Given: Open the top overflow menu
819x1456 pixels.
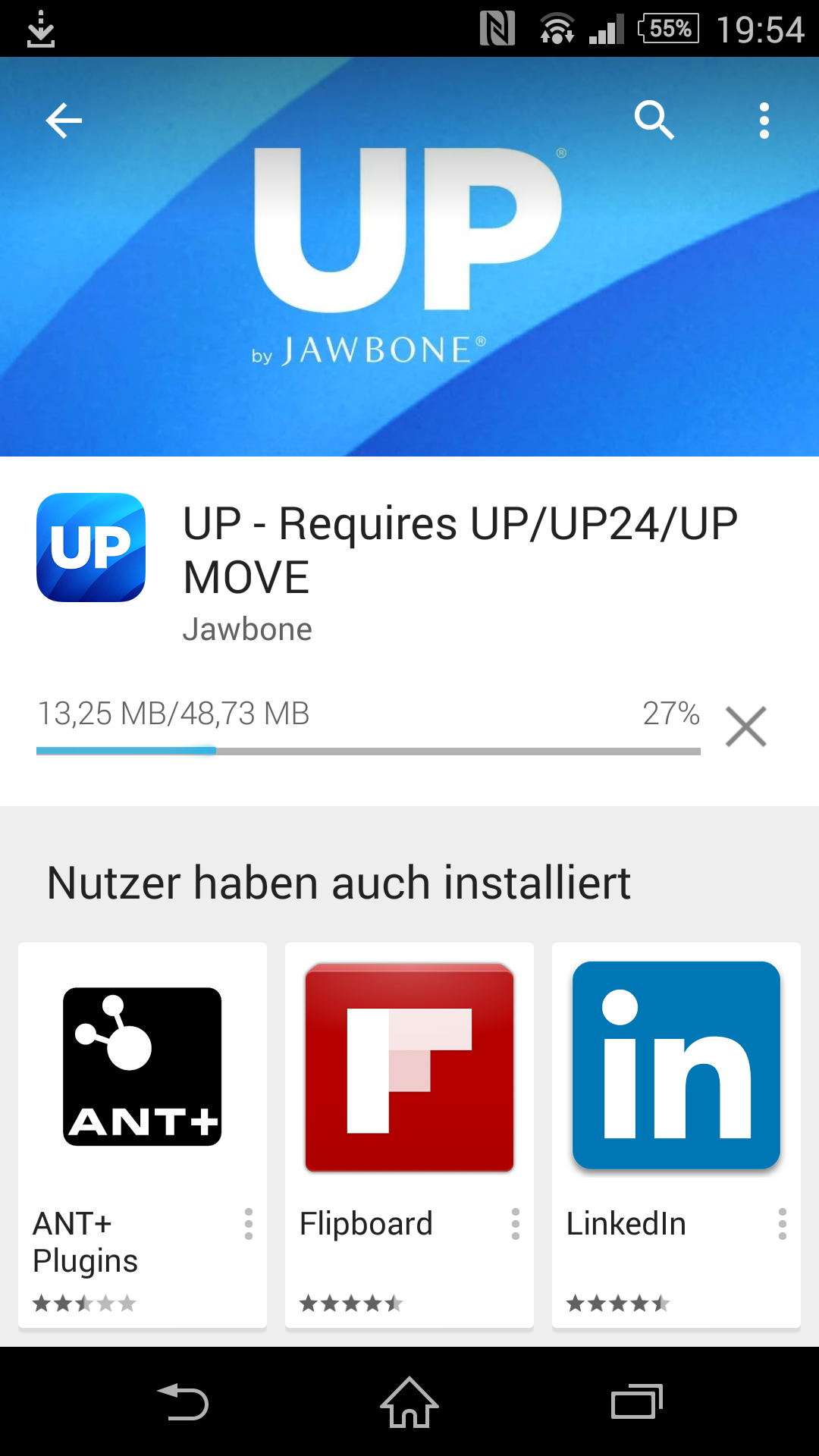Looking at the screenshot, I should pyautogui.click(x=764, y=121).
